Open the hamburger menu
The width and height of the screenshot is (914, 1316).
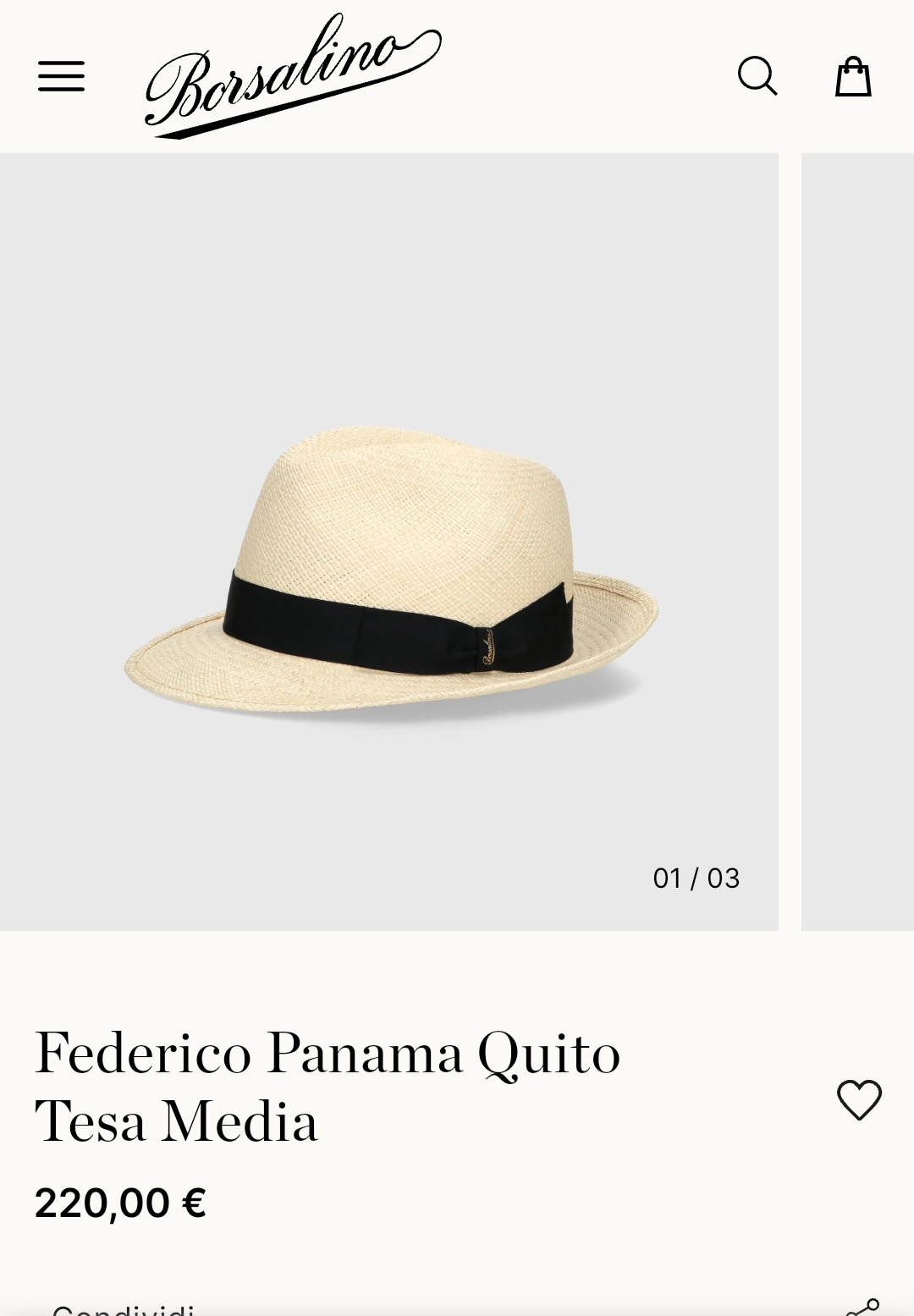(x=61, y=76)
